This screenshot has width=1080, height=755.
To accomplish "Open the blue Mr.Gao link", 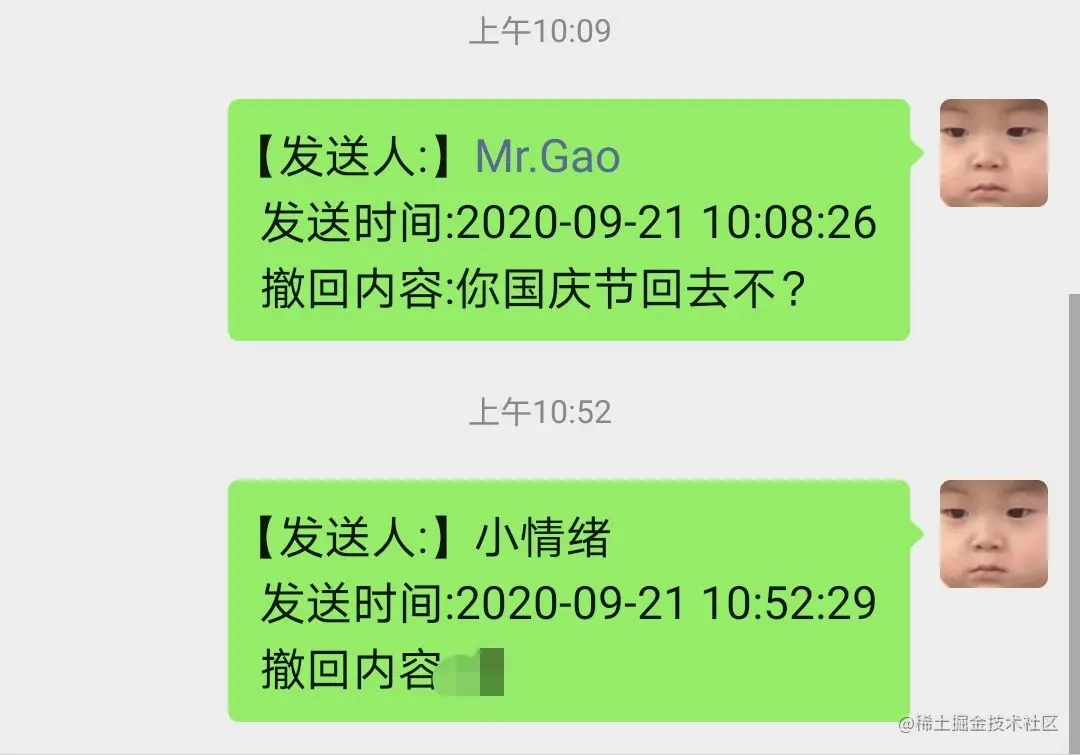I will tap(547, 157).
